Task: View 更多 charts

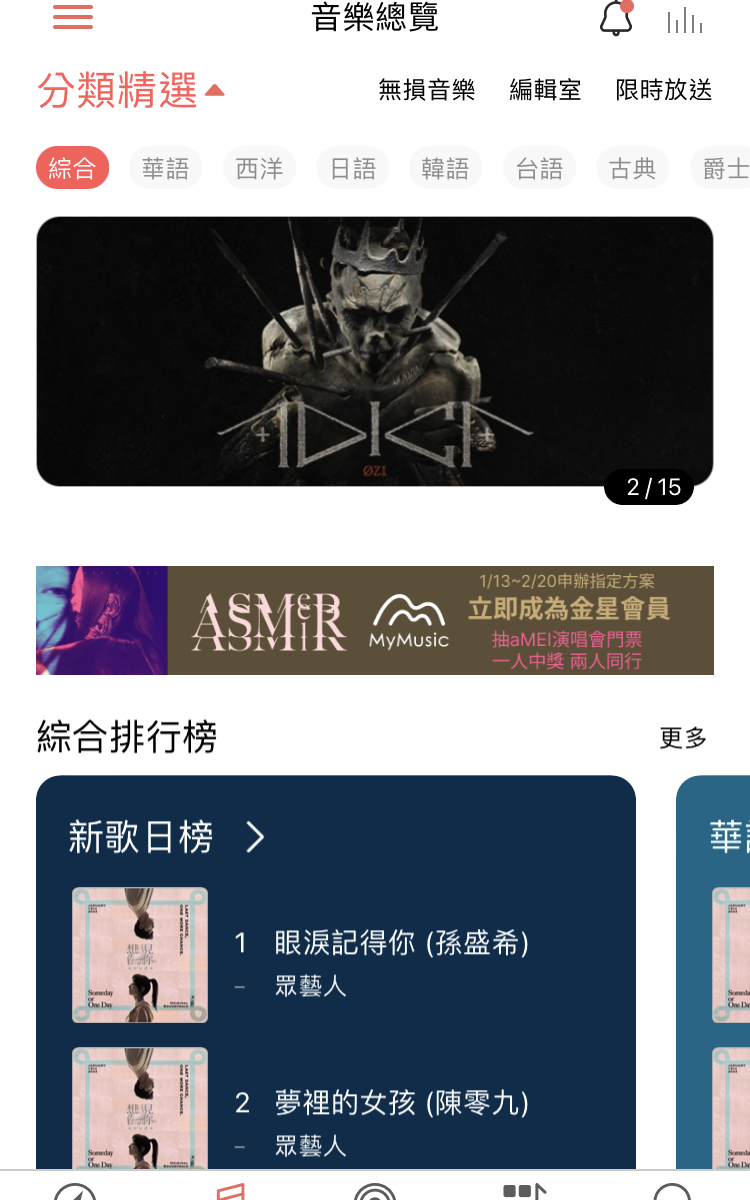Action: point(683,738)
